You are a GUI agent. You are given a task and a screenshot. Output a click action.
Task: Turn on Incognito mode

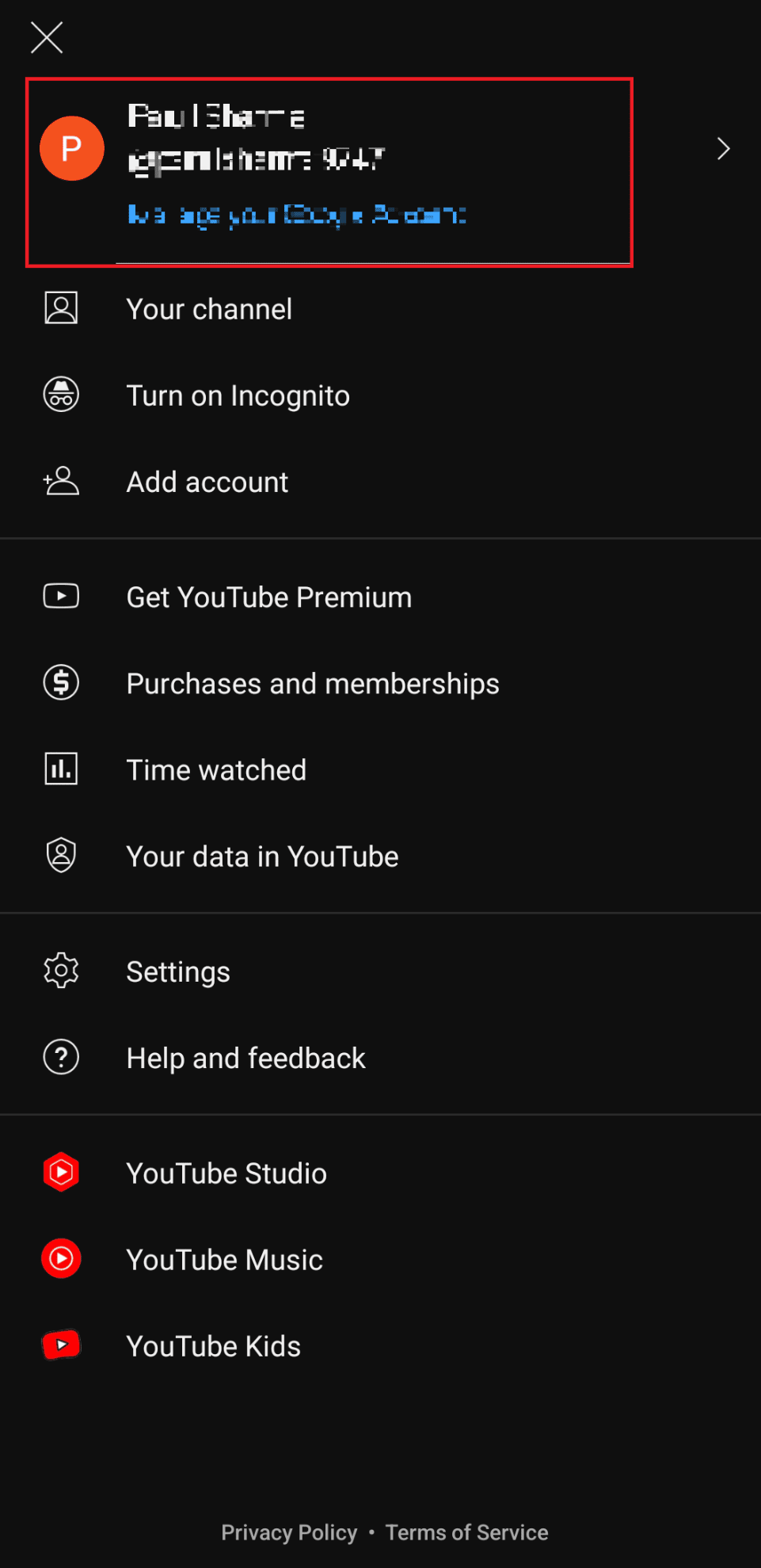(x=238, y=395)
